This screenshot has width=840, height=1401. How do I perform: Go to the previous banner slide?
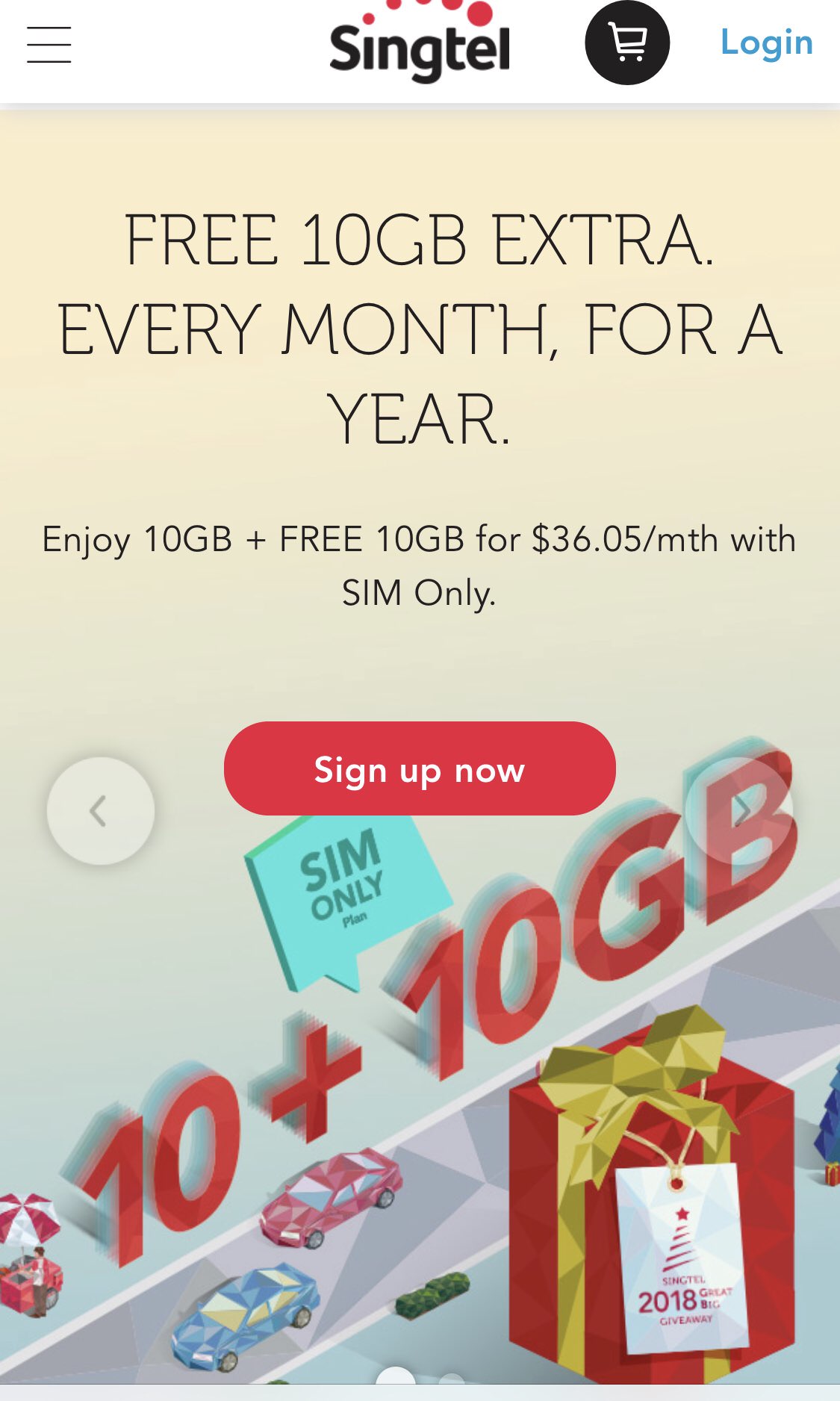[101, 812]
